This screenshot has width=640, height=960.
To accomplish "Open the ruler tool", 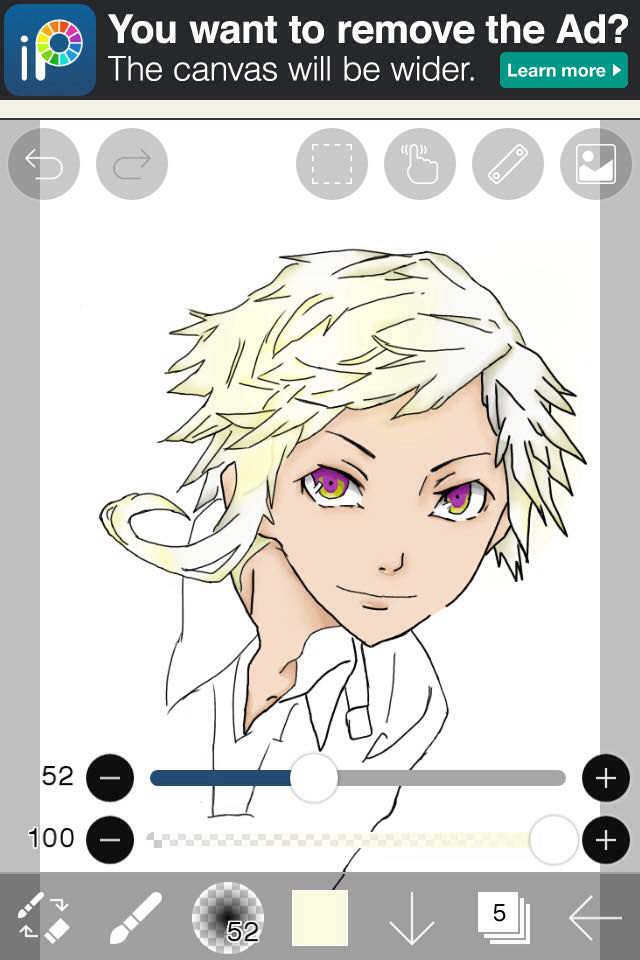I will 508,163.
